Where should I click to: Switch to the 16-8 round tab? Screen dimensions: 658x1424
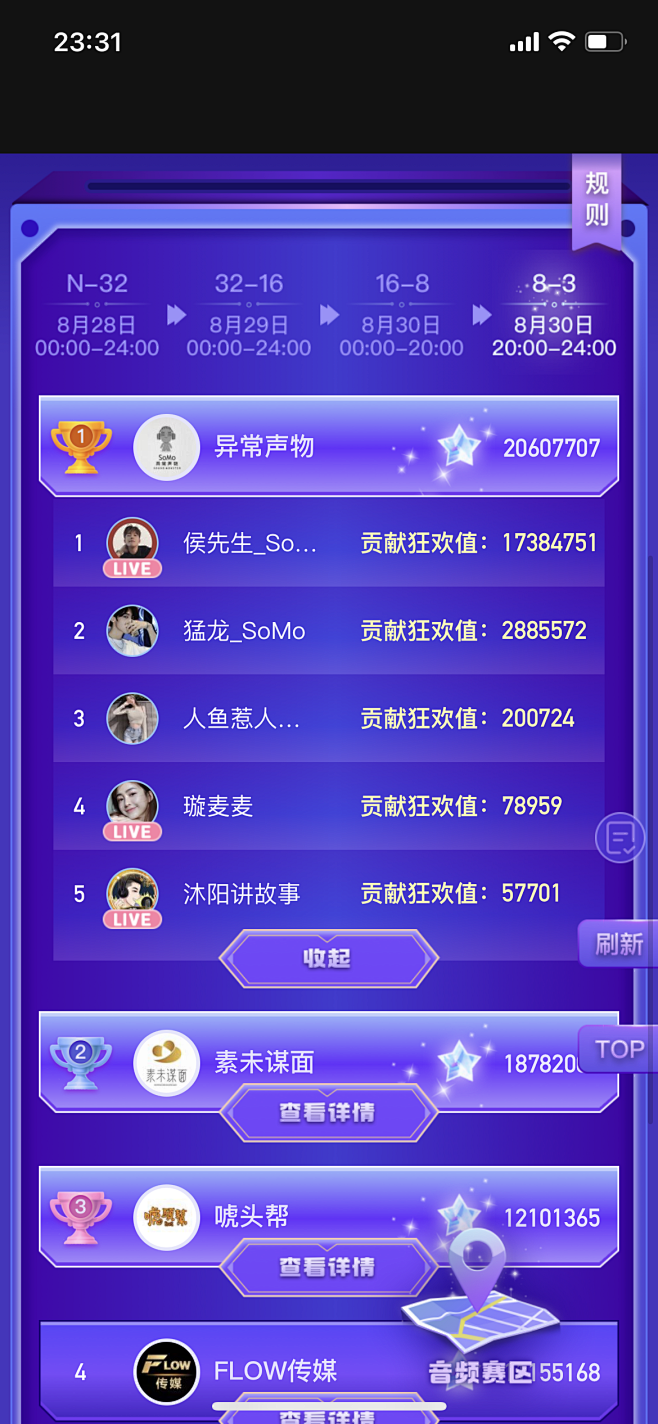pyautogui.click(x=401, y=315)
